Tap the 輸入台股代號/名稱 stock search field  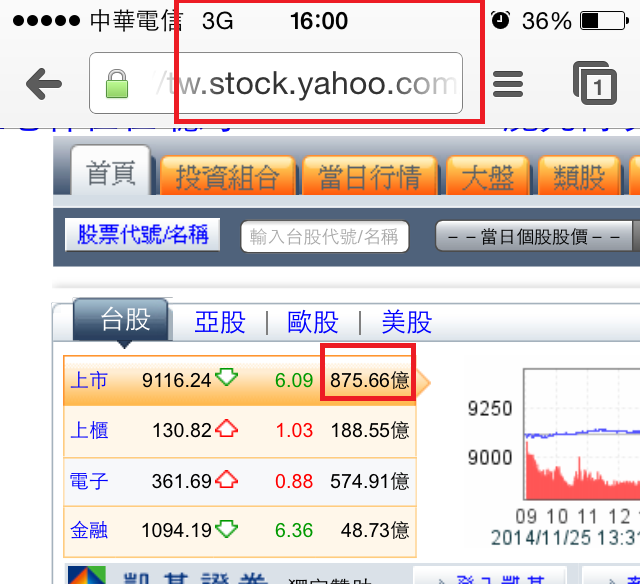point(324,237)
